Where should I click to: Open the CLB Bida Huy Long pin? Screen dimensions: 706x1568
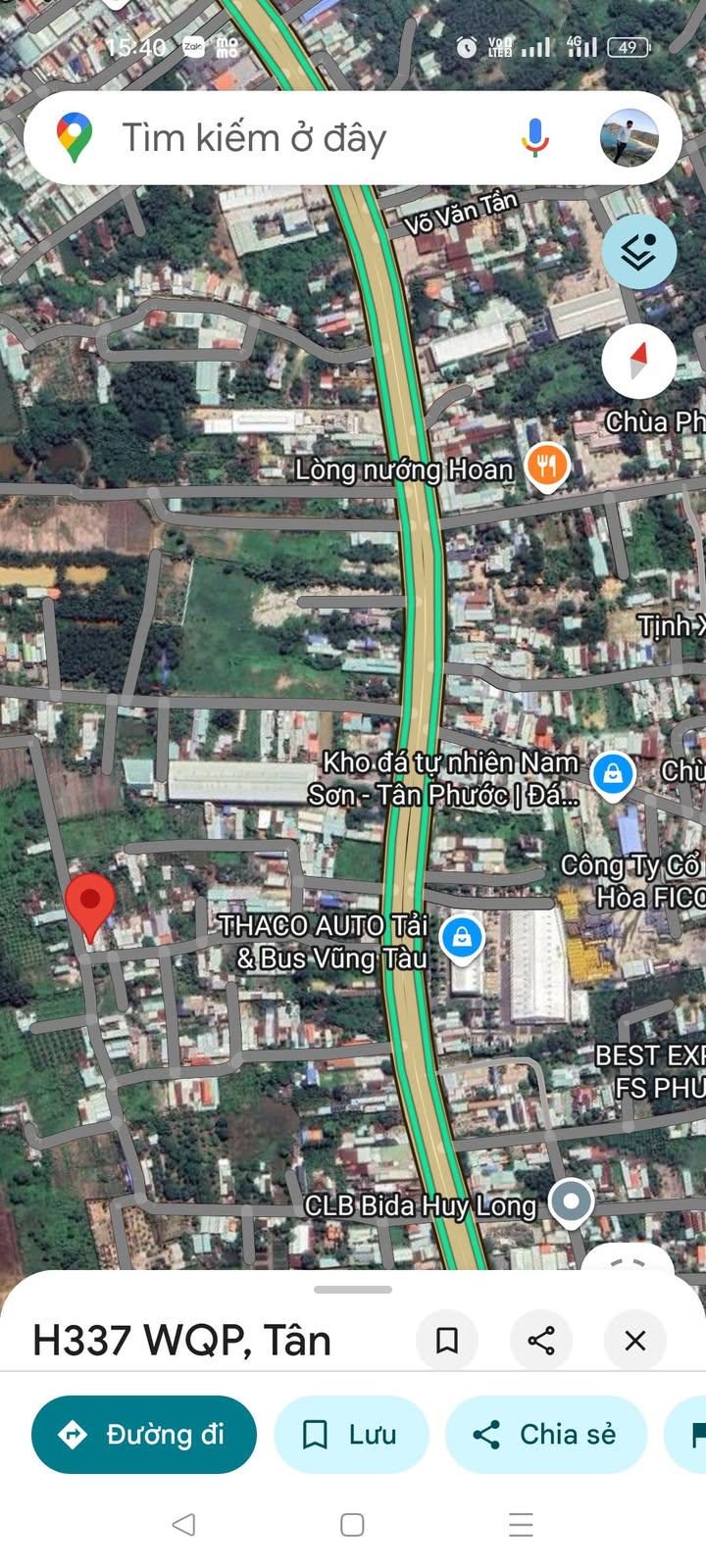pyautogui.click(x=571, y=1201)
